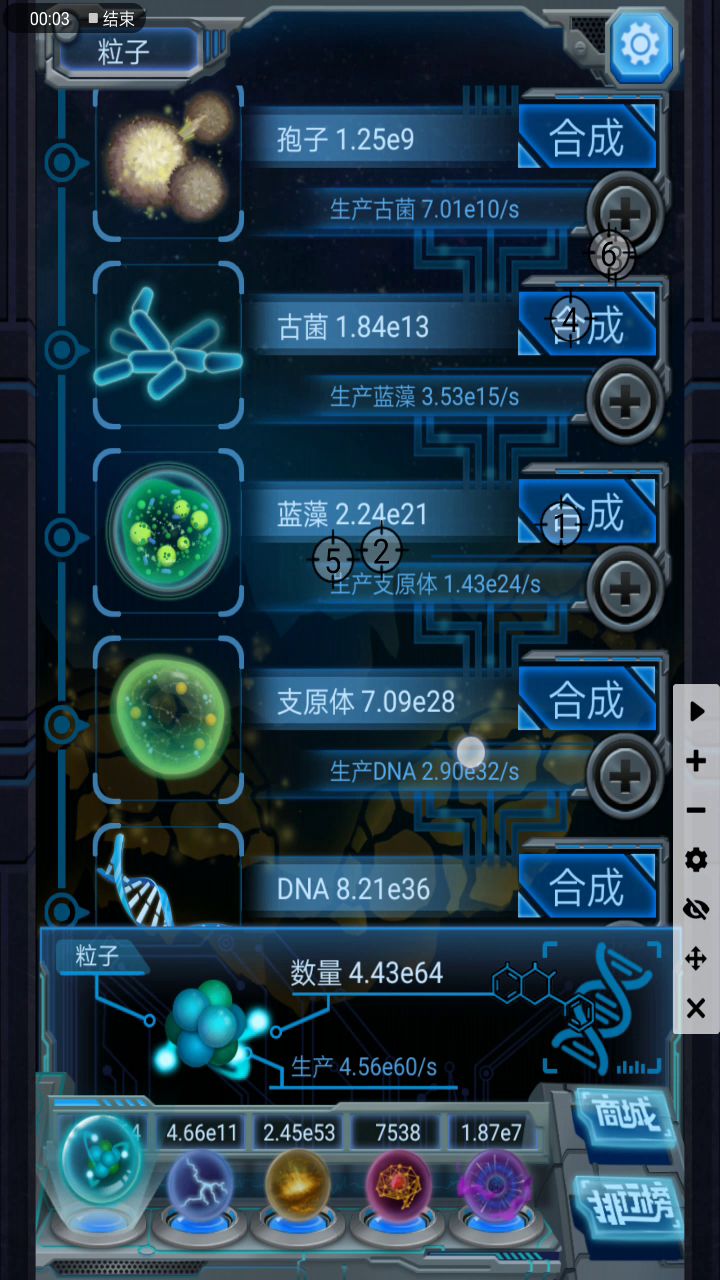720x1280 pixels.
Task: Hide the tap markers with the eye icon
Action: click(x=697, y=908)
